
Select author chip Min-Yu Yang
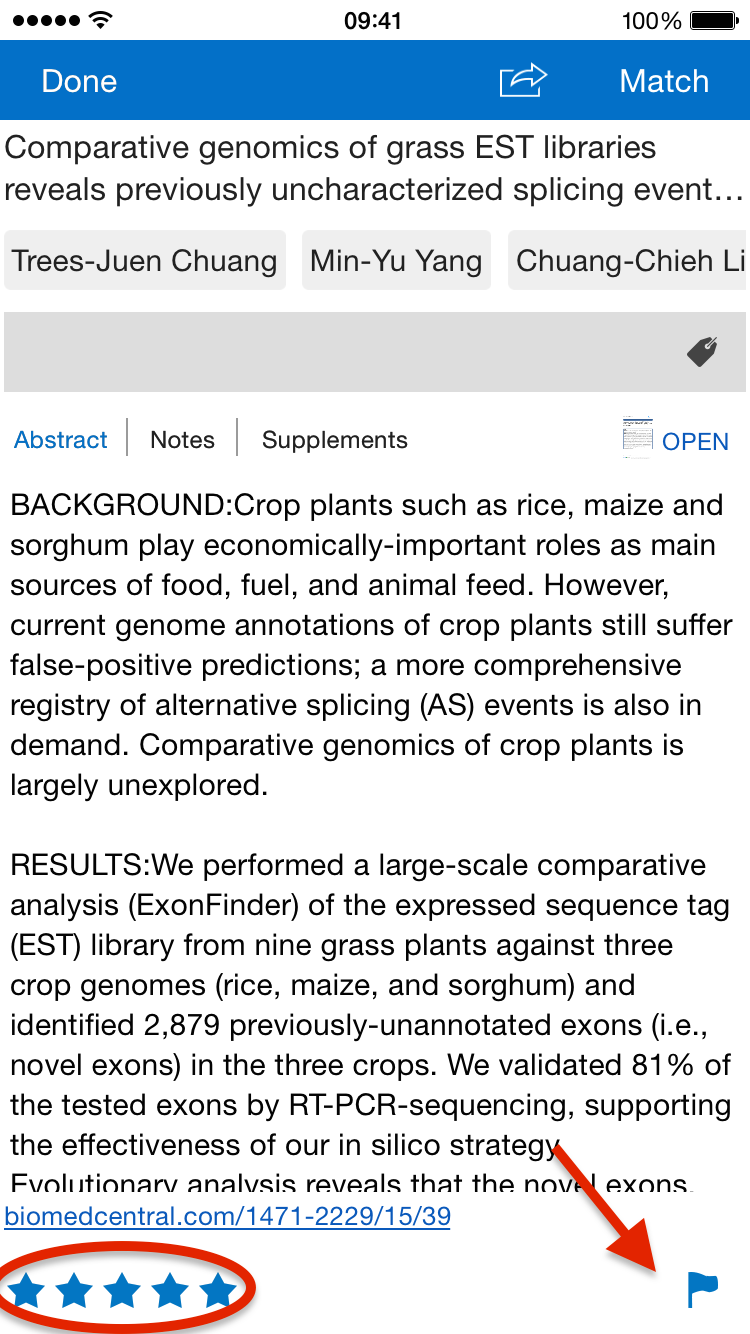(396, 261)
